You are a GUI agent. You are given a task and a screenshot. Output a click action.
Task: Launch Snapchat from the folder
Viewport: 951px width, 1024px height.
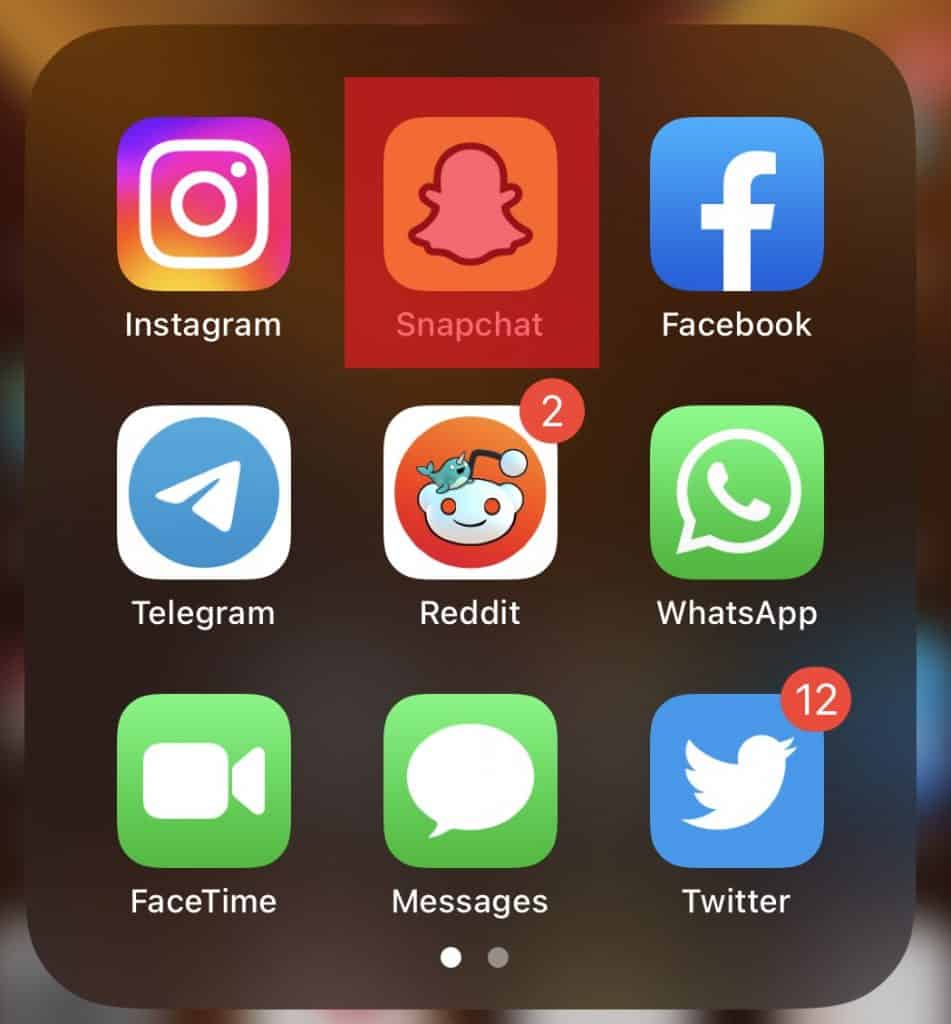coord(470,204)
